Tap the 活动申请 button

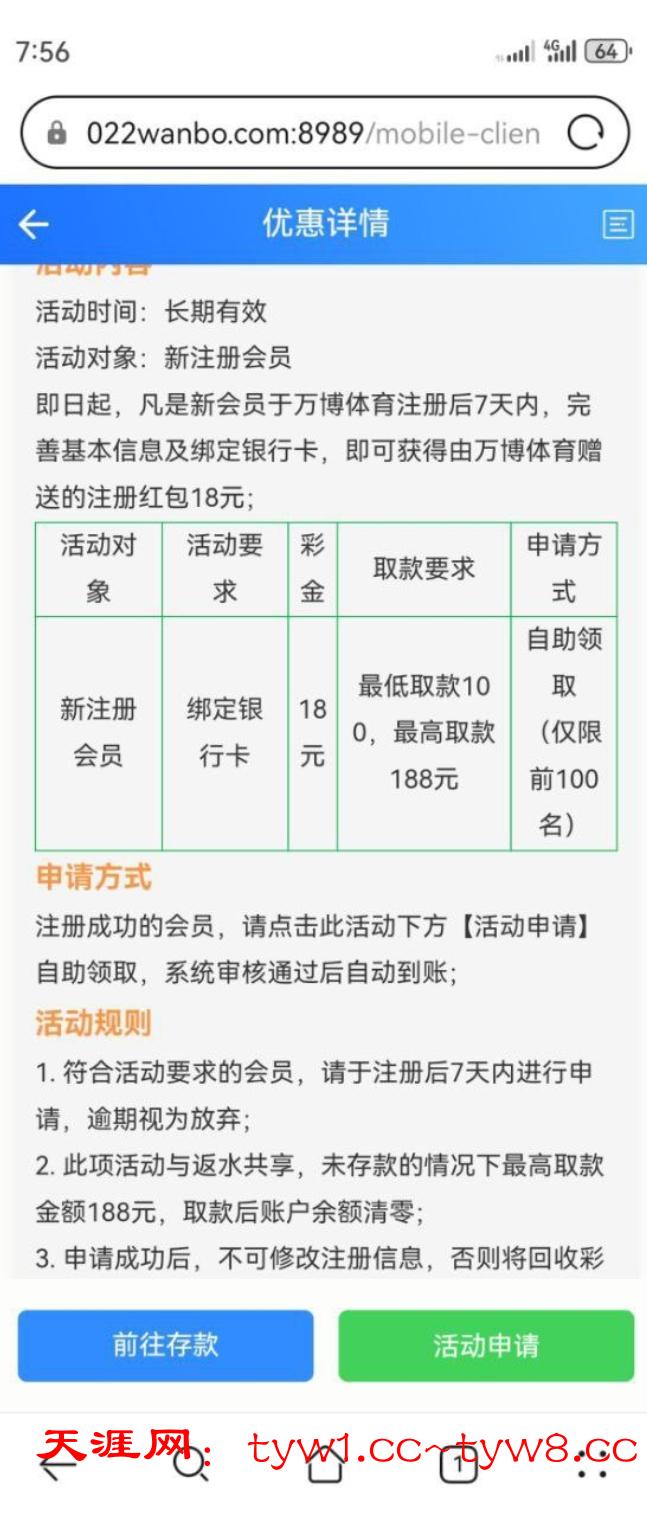tap(486, 1345)
